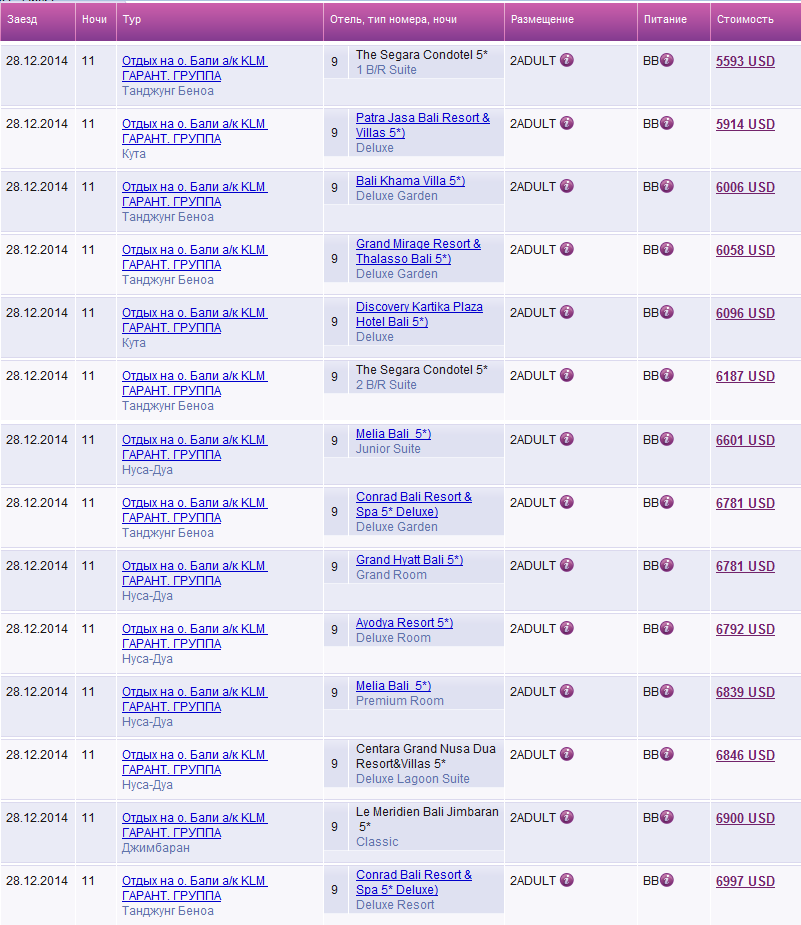This screenshot has height=925, width=801.
Task: Open the 6846 USD price offer
Action: 745,755
